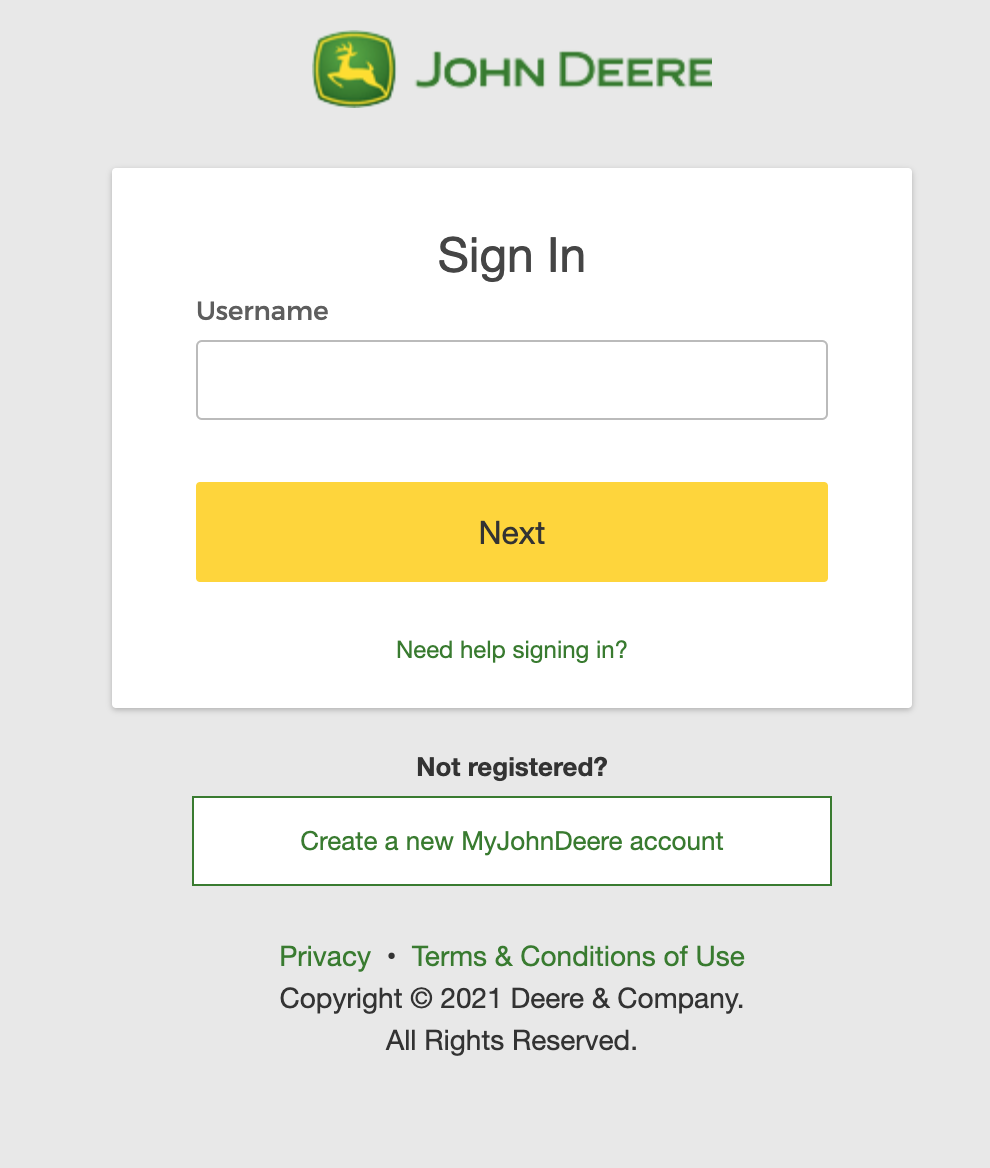The image size is (990, 1168).
Task: Focus the Username text field
Action: click(511, 380)
